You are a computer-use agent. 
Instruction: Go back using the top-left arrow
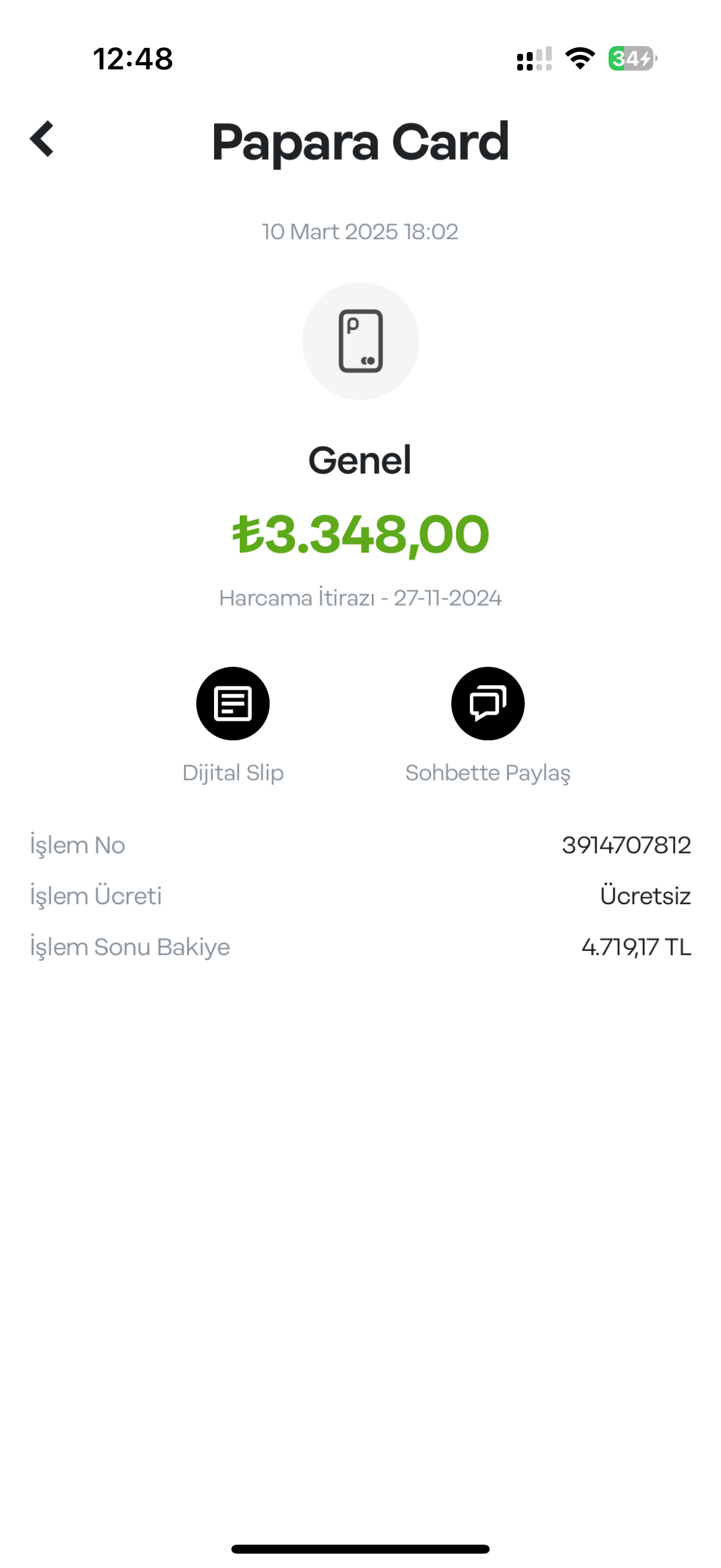coord(42,139)
